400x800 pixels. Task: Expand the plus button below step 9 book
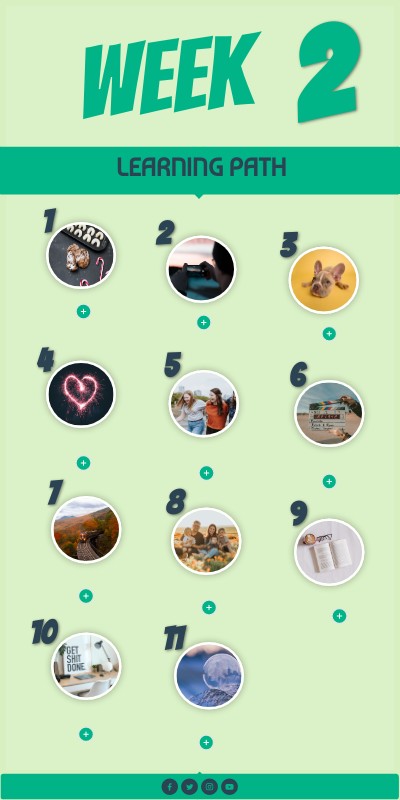pyautogui.click(x=339, y=616)
